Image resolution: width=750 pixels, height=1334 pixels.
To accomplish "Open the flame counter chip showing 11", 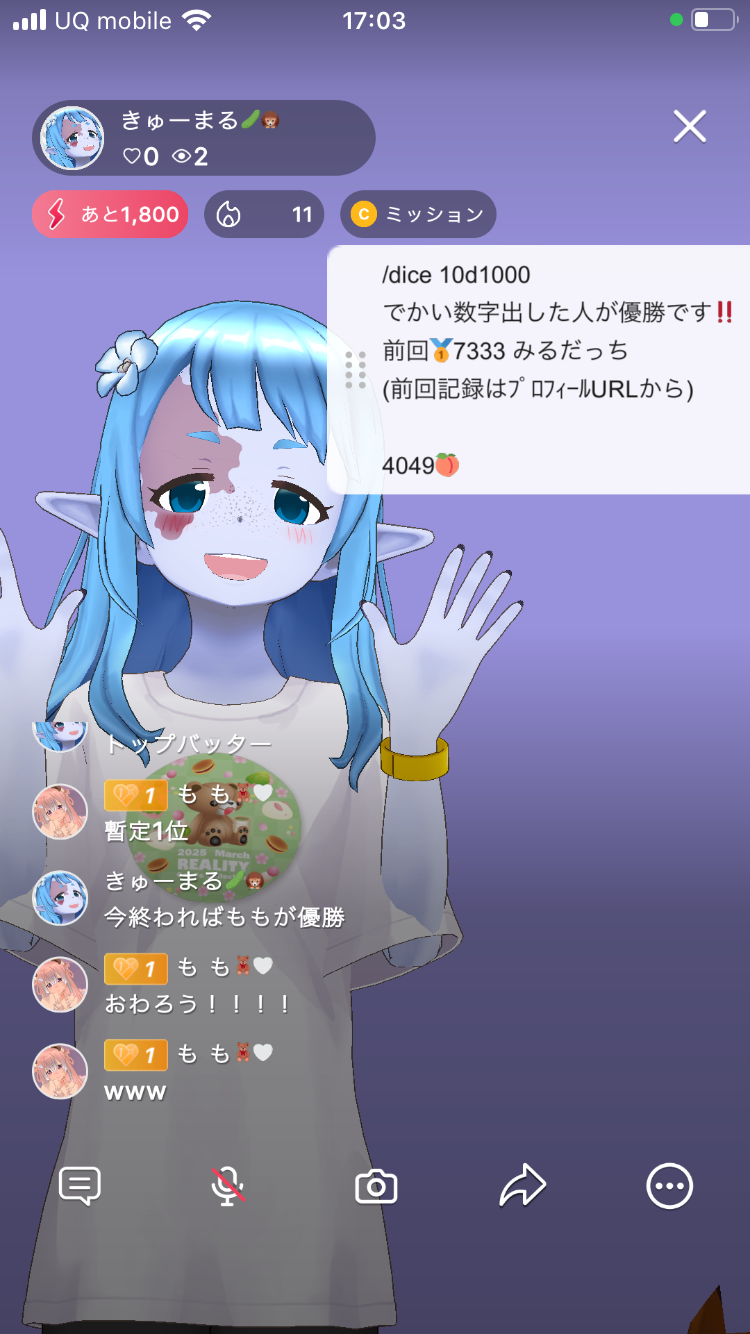I will point(264,214).
